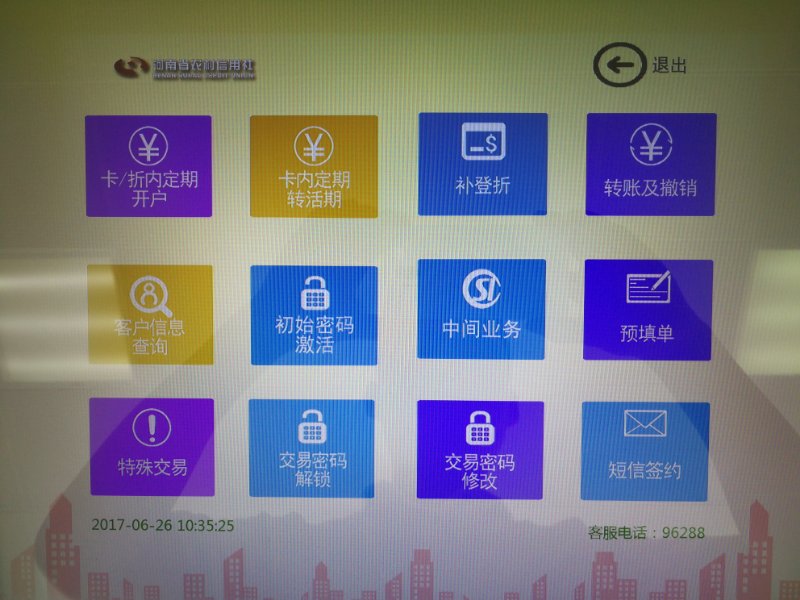
Task: Tap the 退出 exit button
Action: point(641,66)
